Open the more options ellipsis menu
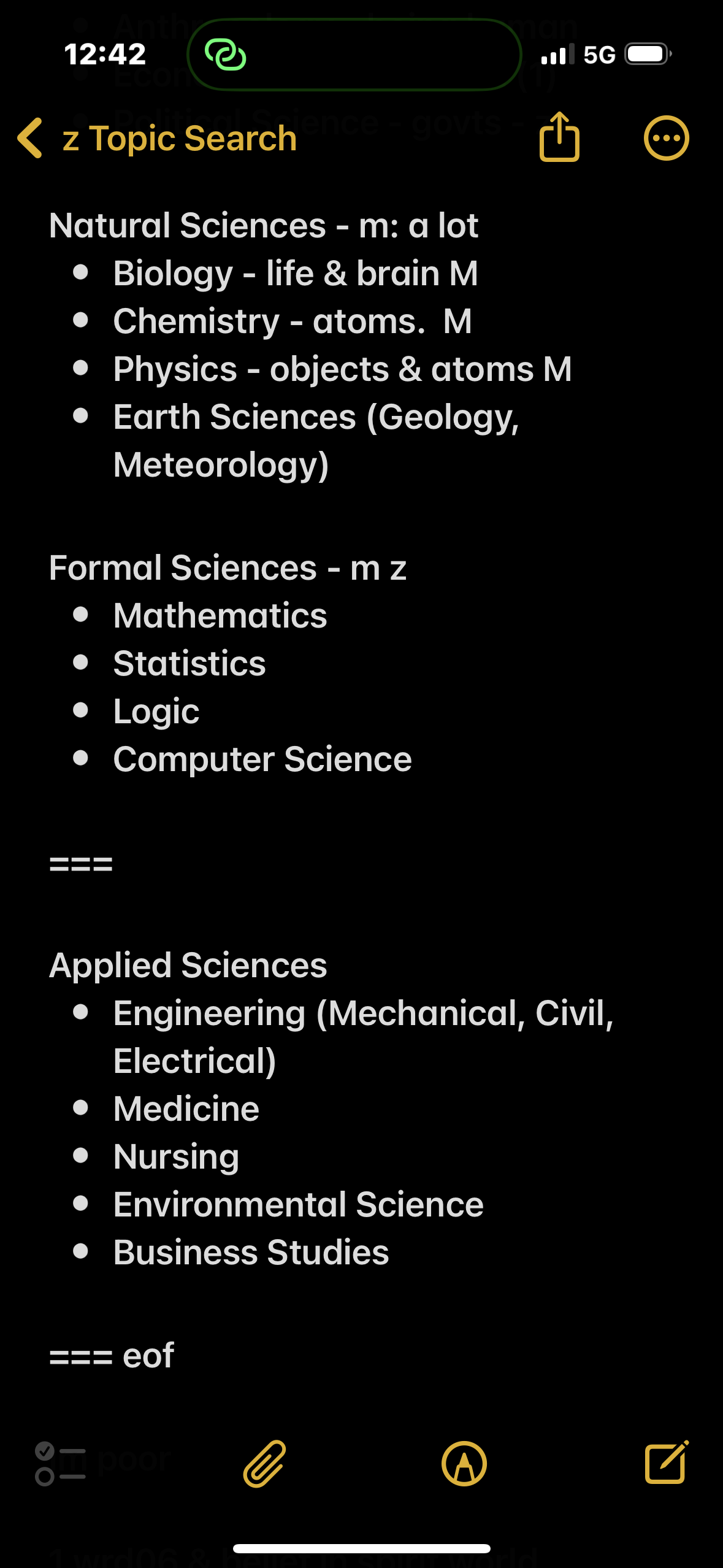The image size is (723, 1568). [x=666, y=138]
